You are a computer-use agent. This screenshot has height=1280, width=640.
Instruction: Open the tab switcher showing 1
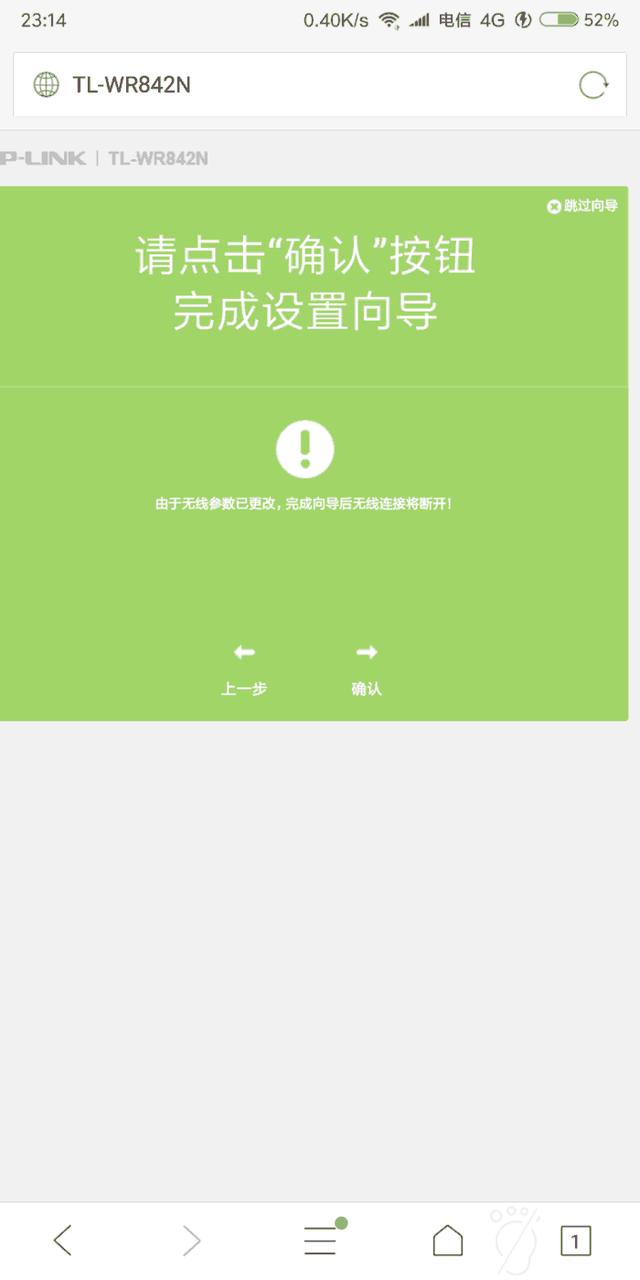[575, 1241]
